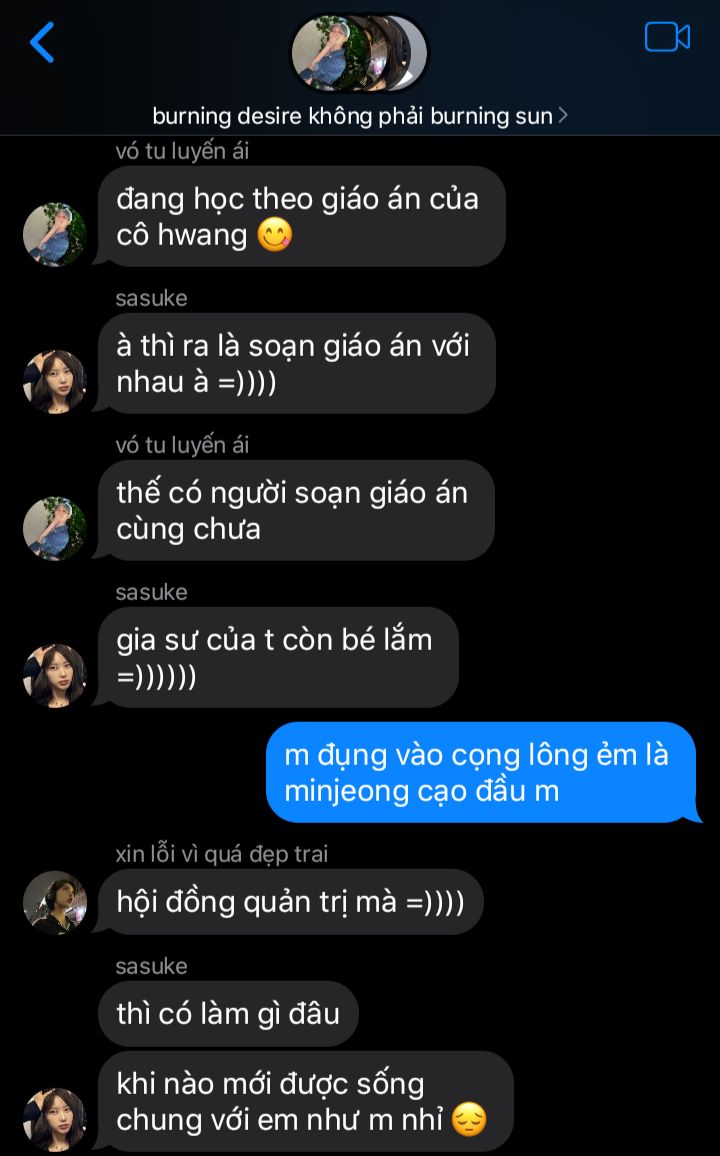Open group details for burning desire chat
Image resolution: width=720 pixels, height=1156 pixels.
(360, 116)
